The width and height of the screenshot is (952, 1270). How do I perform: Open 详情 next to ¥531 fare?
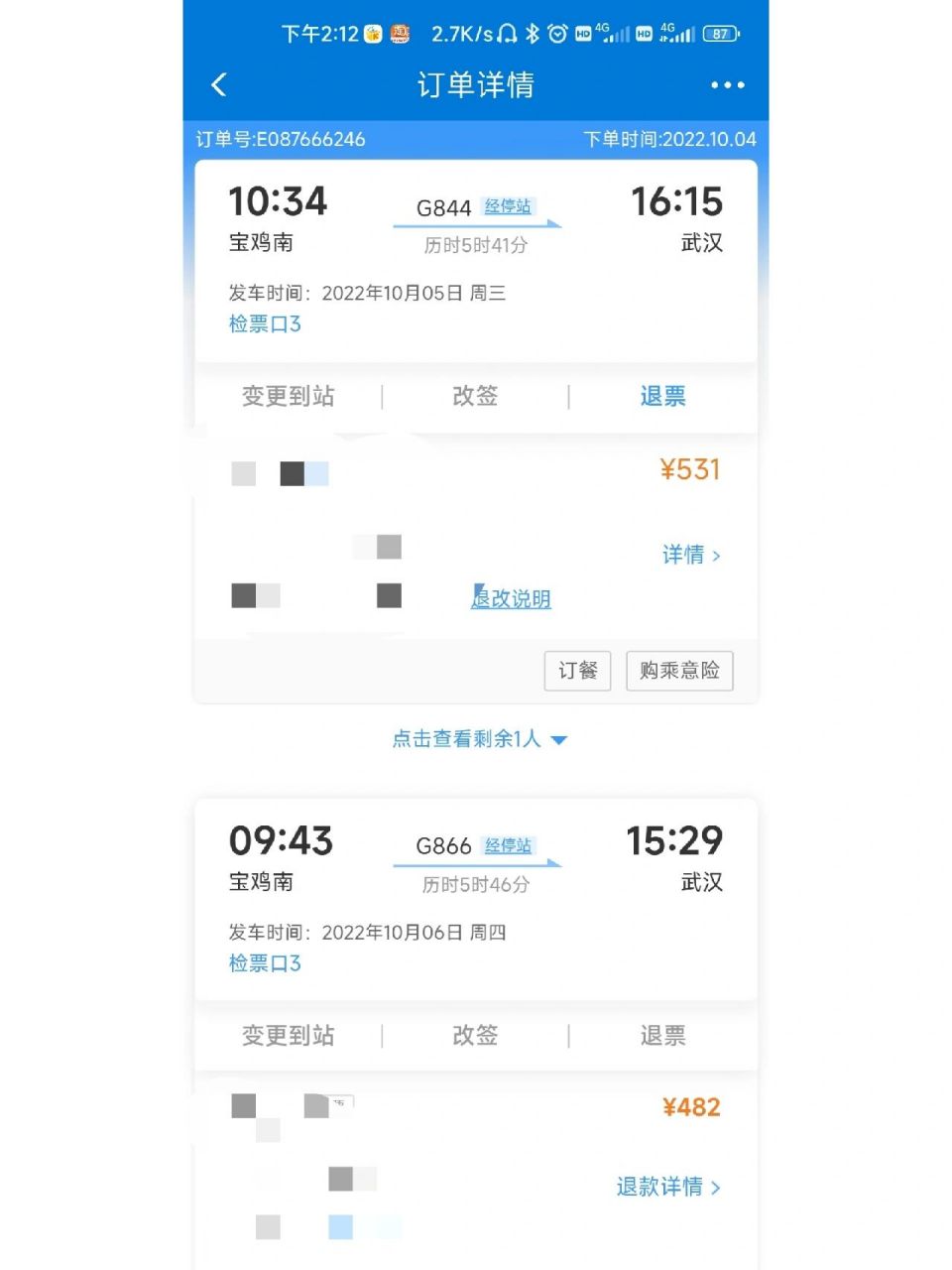click(x=691, y=555)
